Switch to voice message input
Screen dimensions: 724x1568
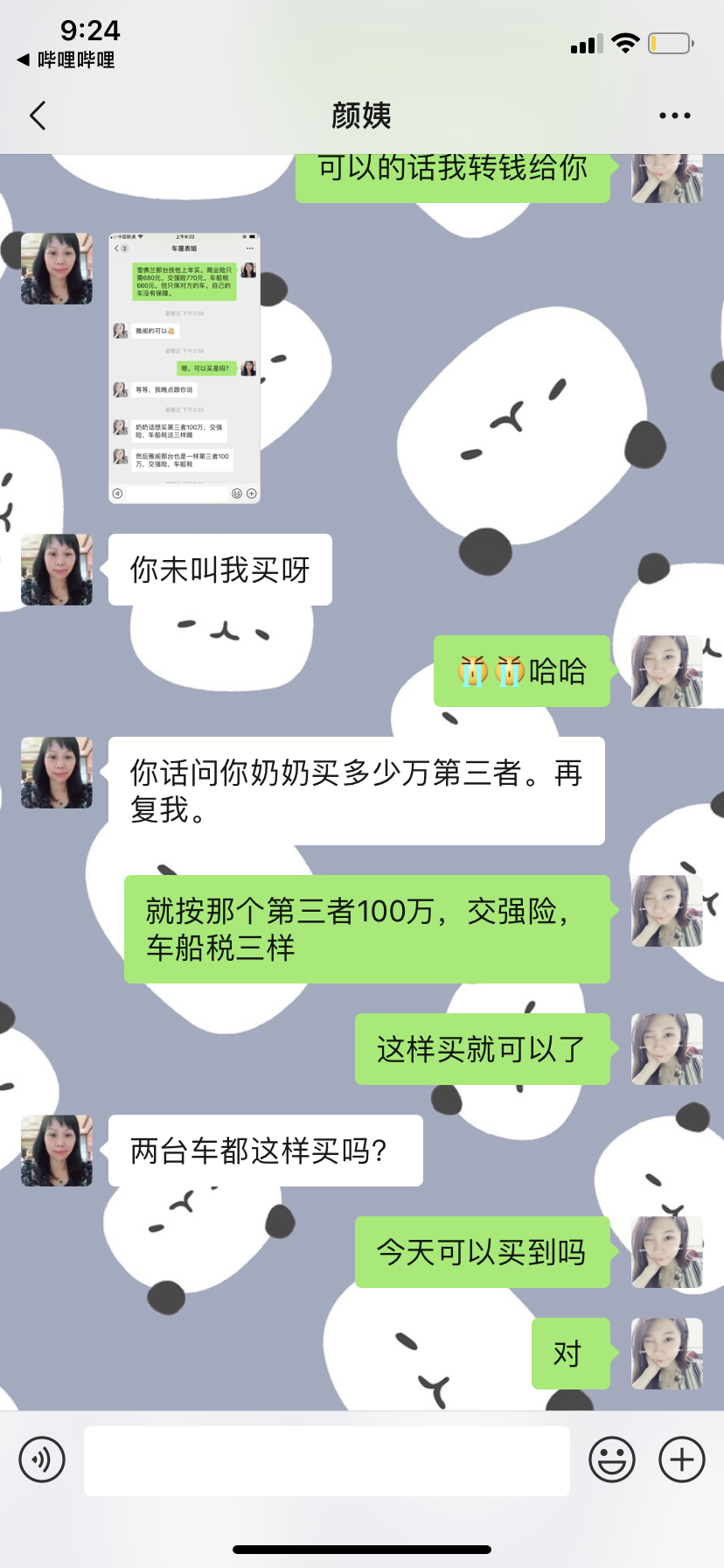(42, 1459)
